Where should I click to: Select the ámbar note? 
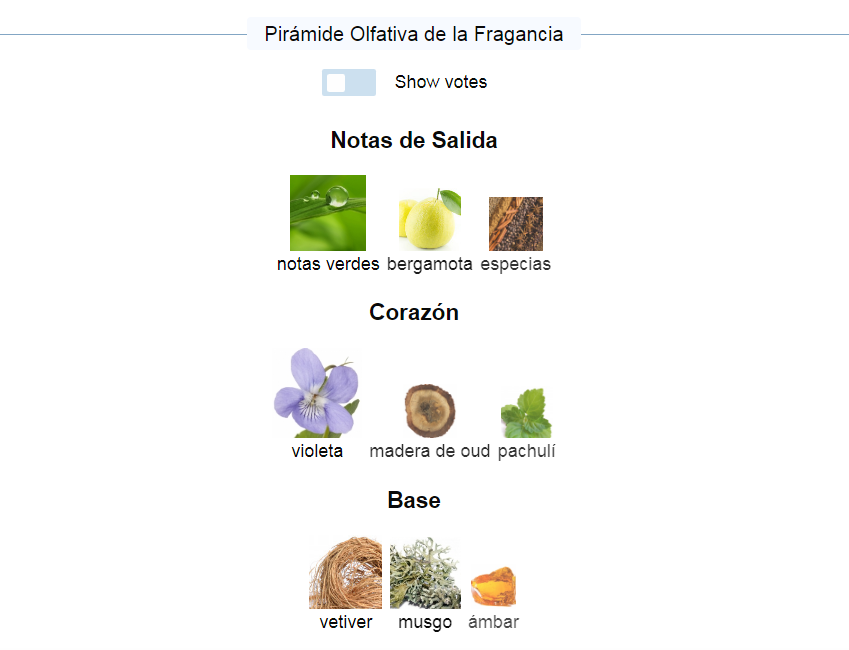pos(494,587)
